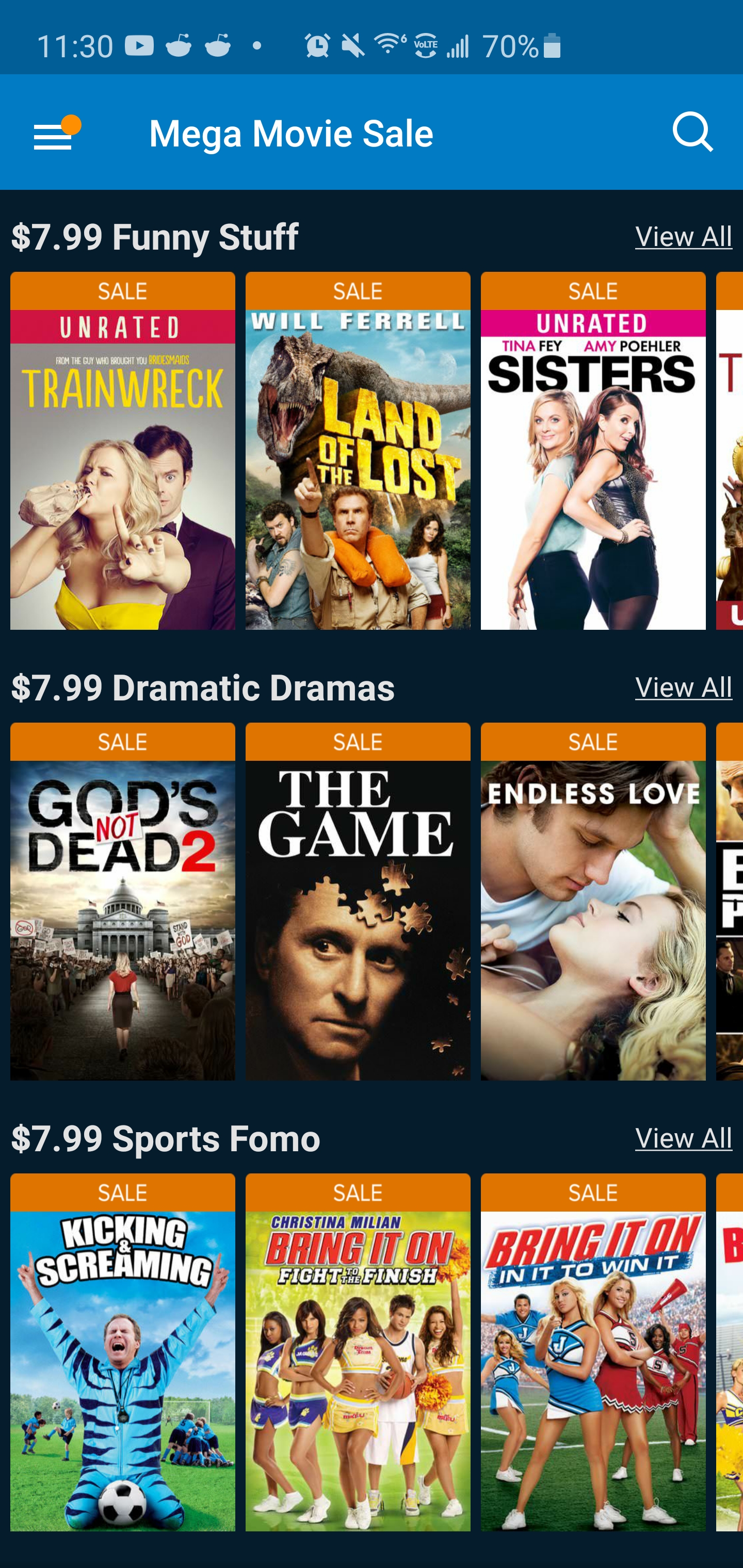Open the search icon
Viewport: 743px width, 1568px height.
(692, 132)
